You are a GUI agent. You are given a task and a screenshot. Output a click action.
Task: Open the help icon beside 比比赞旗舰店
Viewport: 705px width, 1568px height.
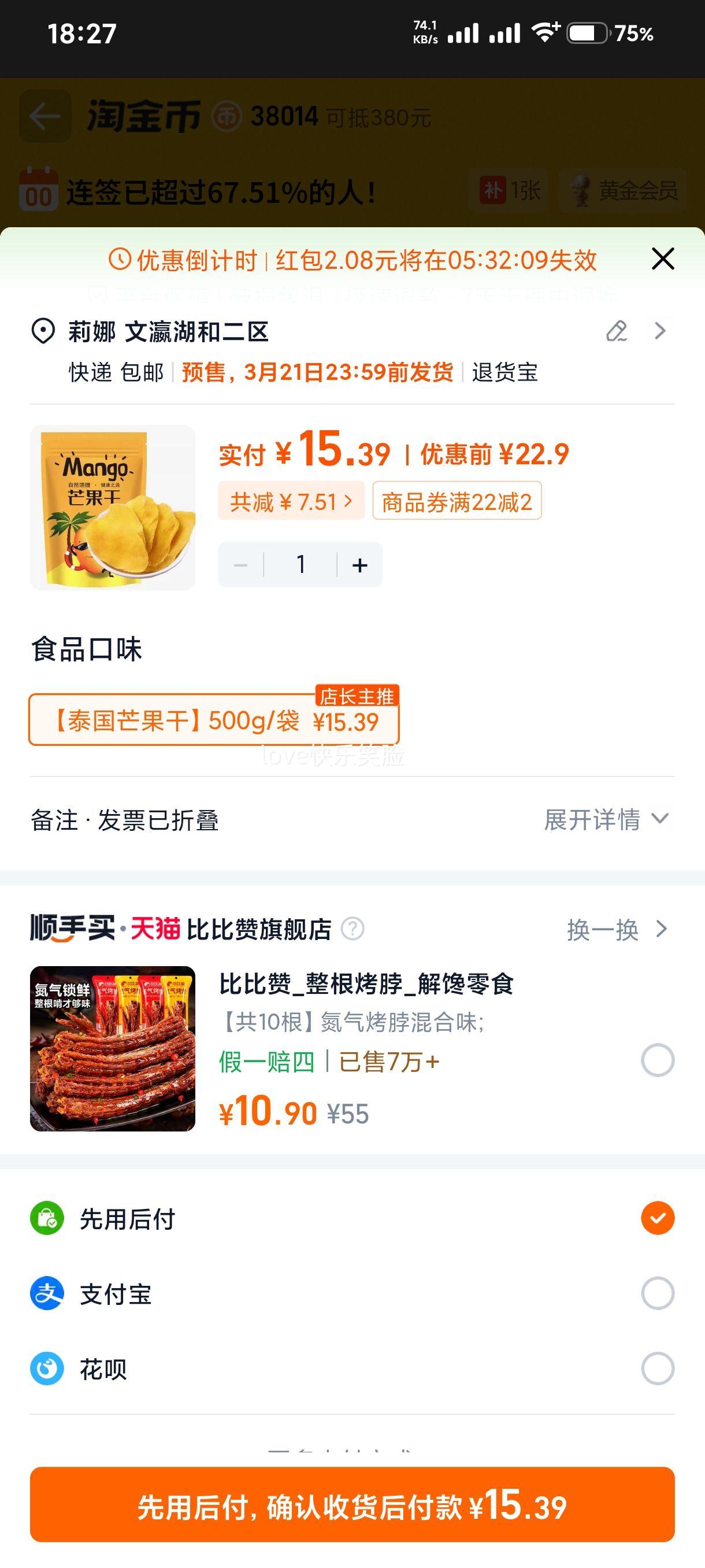pos(353,929)
